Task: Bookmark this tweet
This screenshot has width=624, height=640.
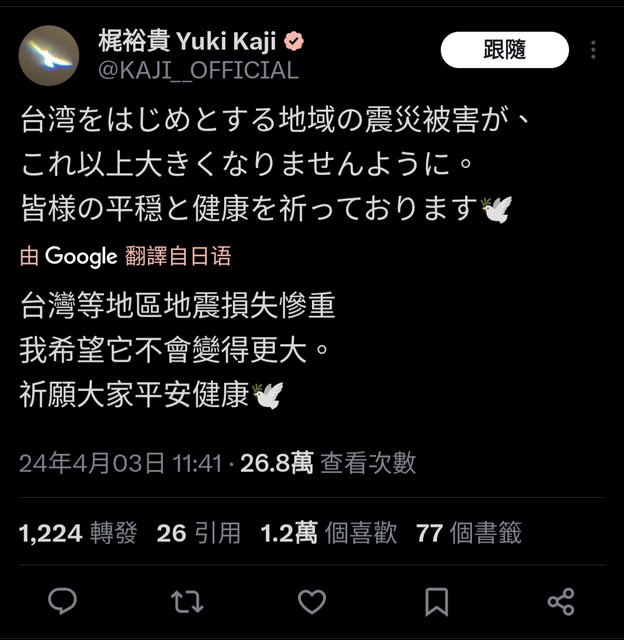Action: pyautogui.click(x=436, y=601)
